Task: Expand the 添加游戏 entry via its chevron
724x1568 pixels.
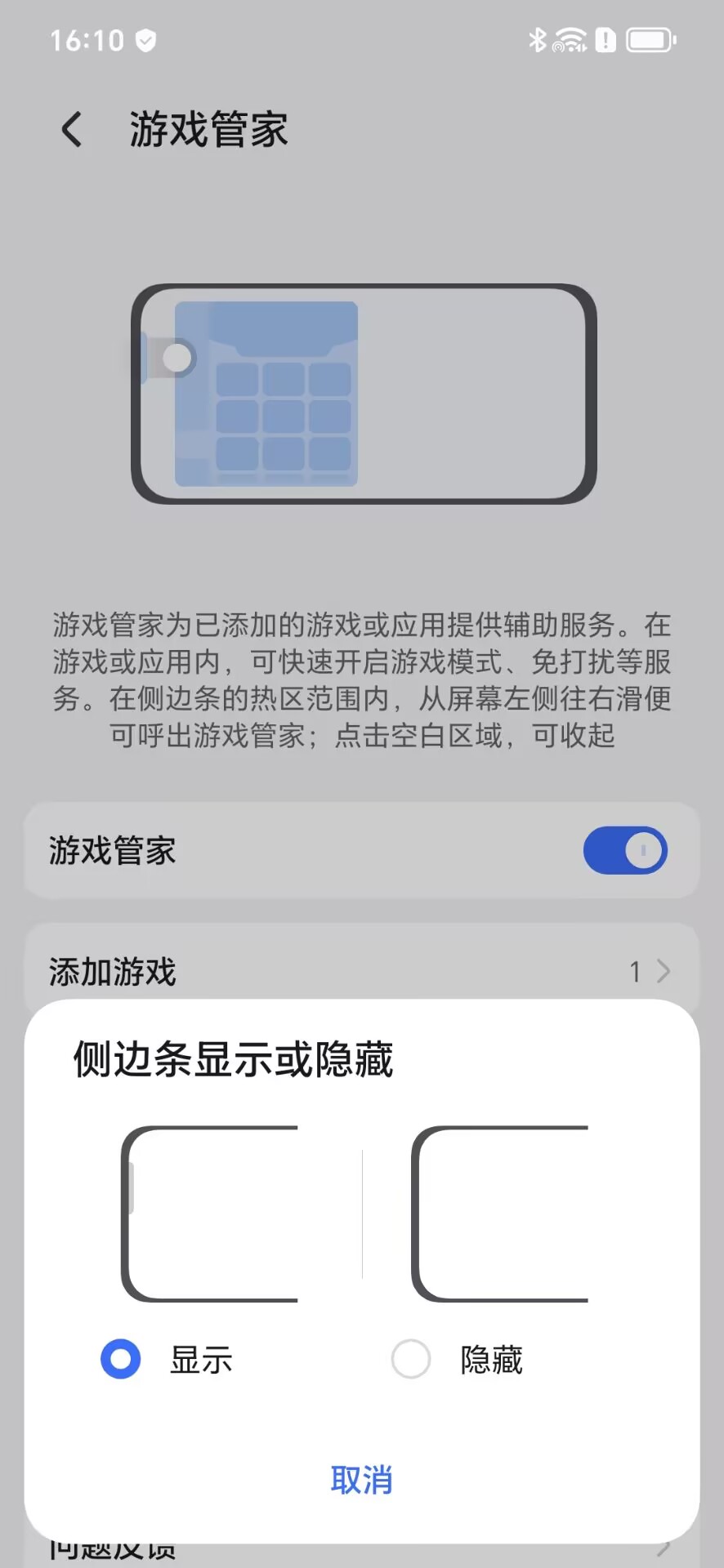Action: tap(664, 972)
